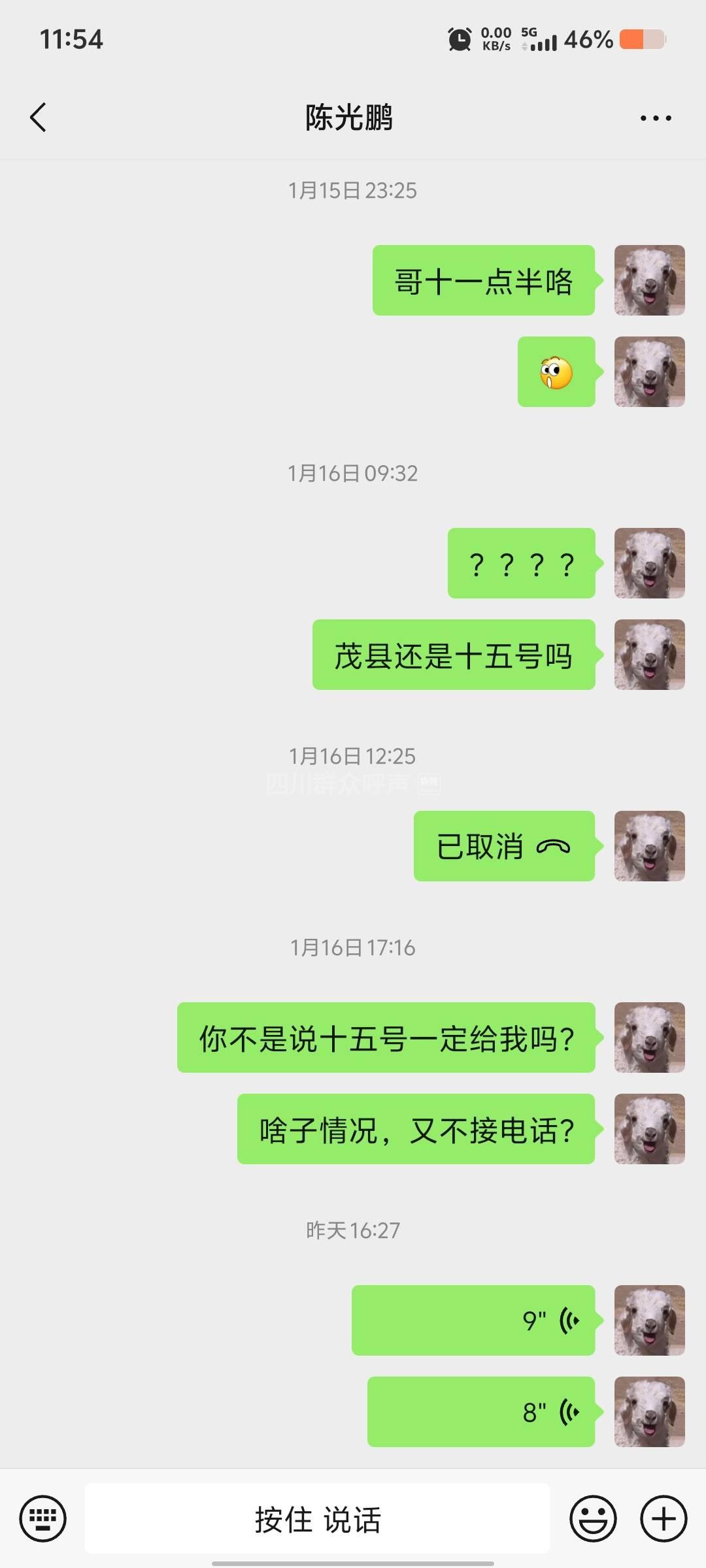The width and height of the screenshot is (706, 1568).
Task: Redial from the 已取消 call record
Action: [x=504, y=846]
